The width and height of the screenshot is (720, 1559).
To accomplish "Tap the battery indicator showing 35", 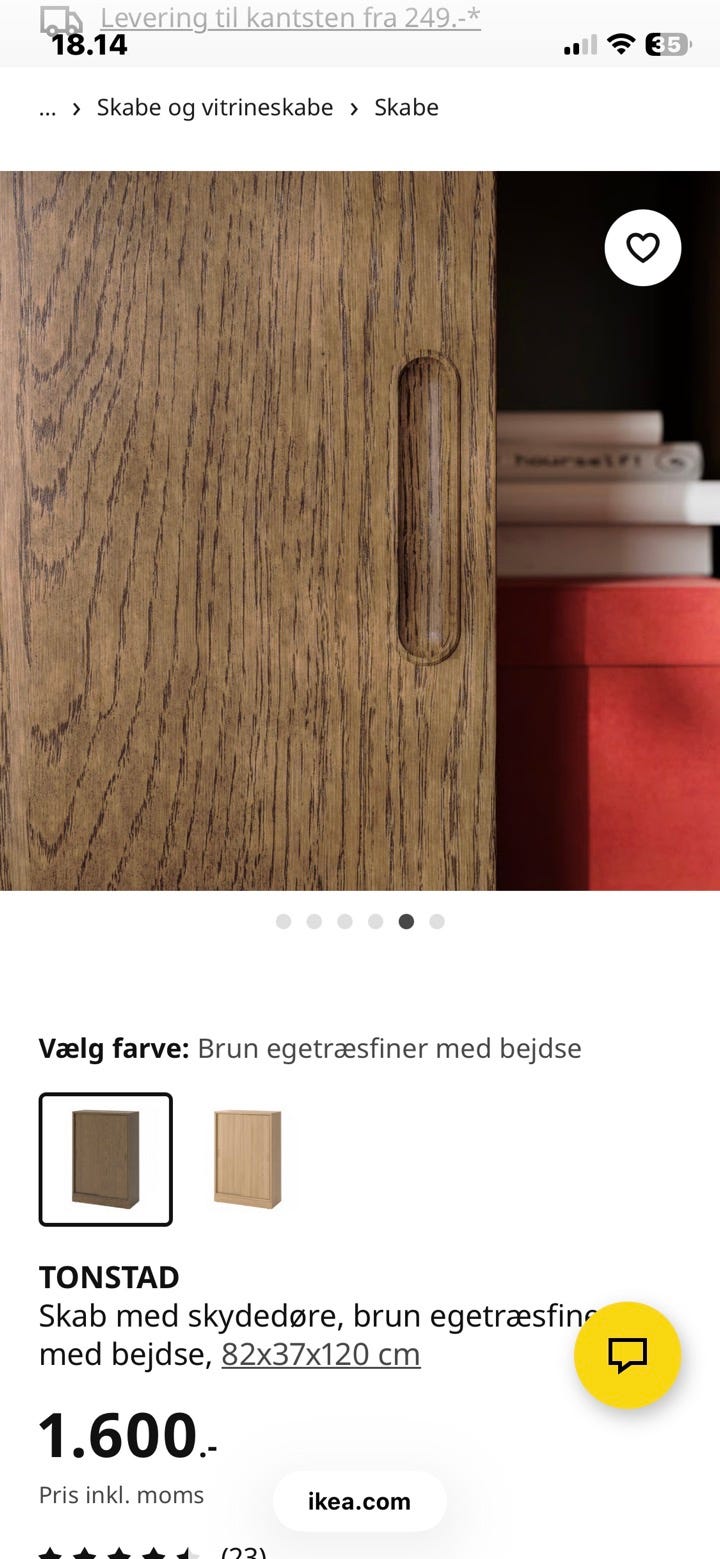I will tap(668, 44).
